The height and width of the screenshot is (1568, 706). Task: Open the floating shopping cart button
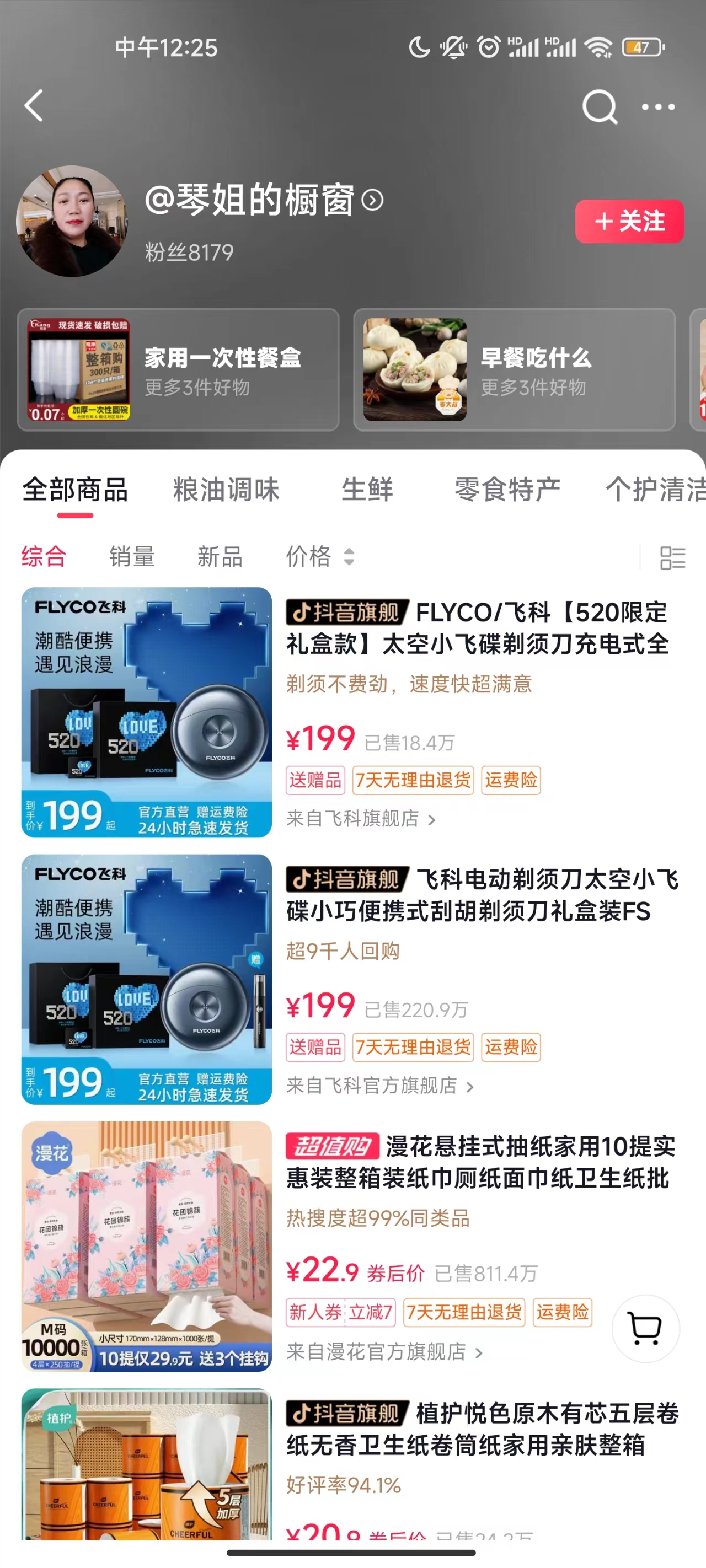click(645, 1328)
